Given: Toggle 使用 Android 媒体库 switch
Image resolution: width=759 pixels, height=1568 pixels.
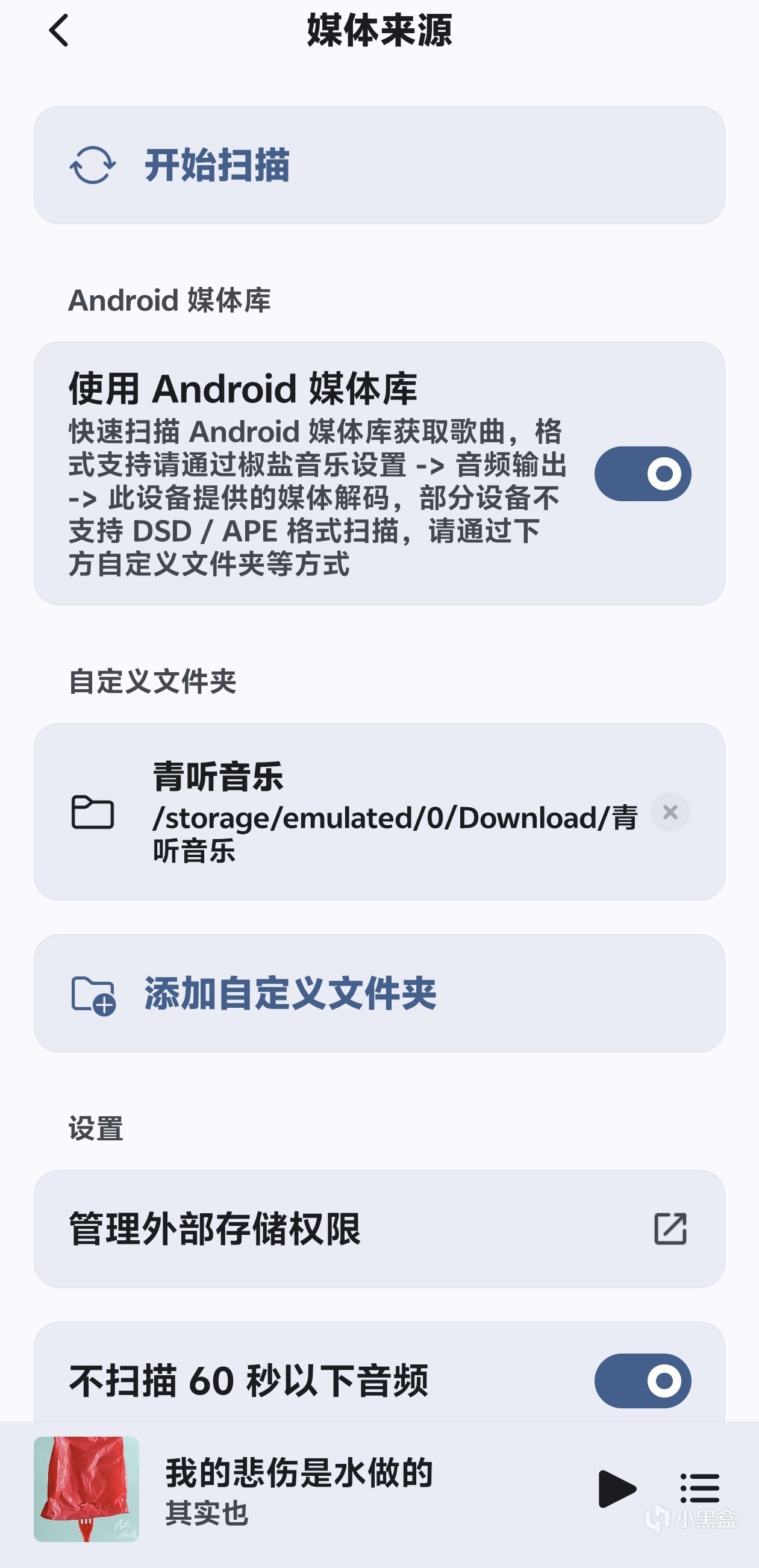Looking at the screenshot, I should pos(642,473).
